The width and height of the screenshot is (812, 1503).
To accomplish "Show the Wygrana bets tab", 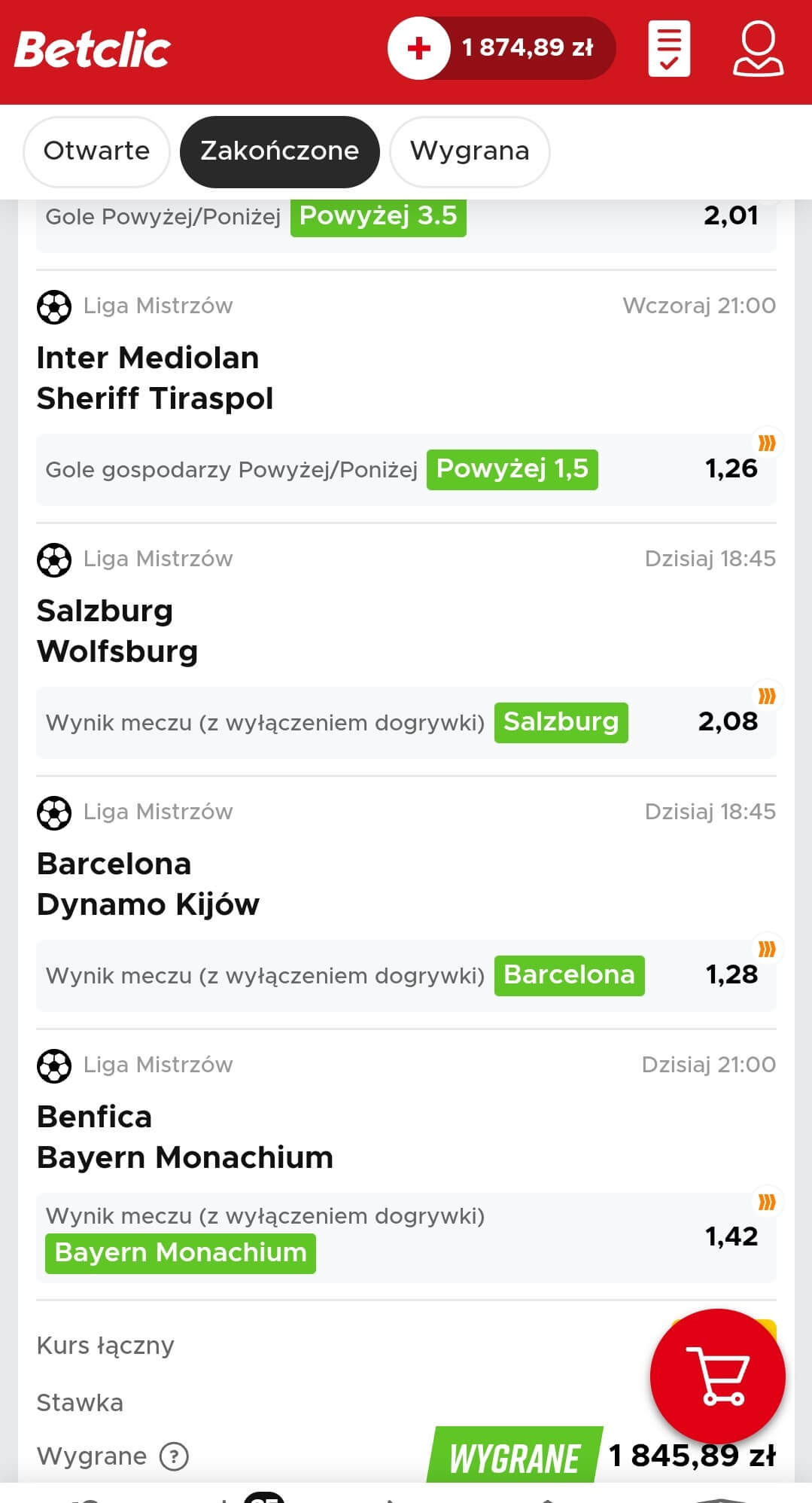I will (x=470, y=151).
